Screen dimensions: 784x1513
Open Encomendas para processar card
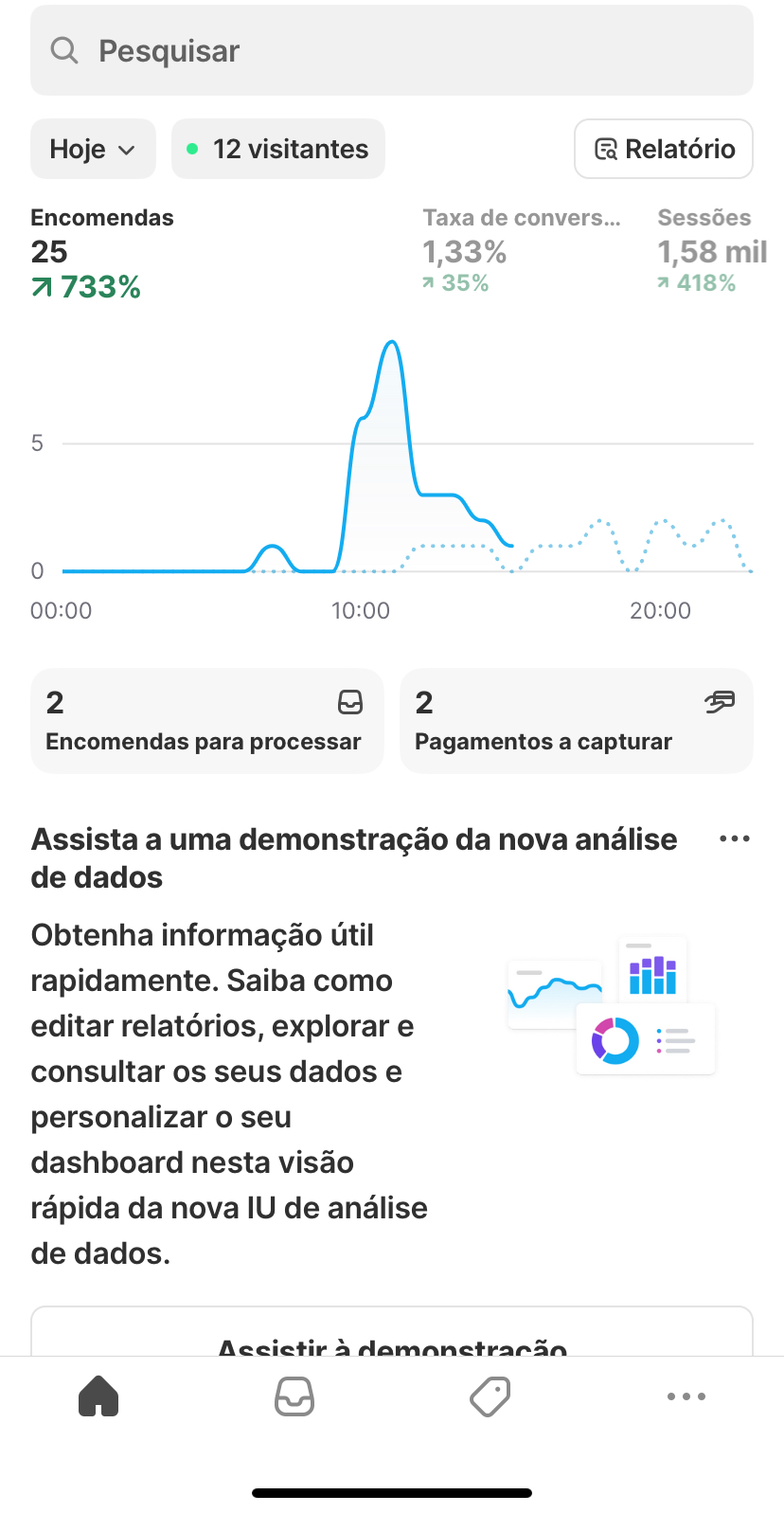coord(206,721)
